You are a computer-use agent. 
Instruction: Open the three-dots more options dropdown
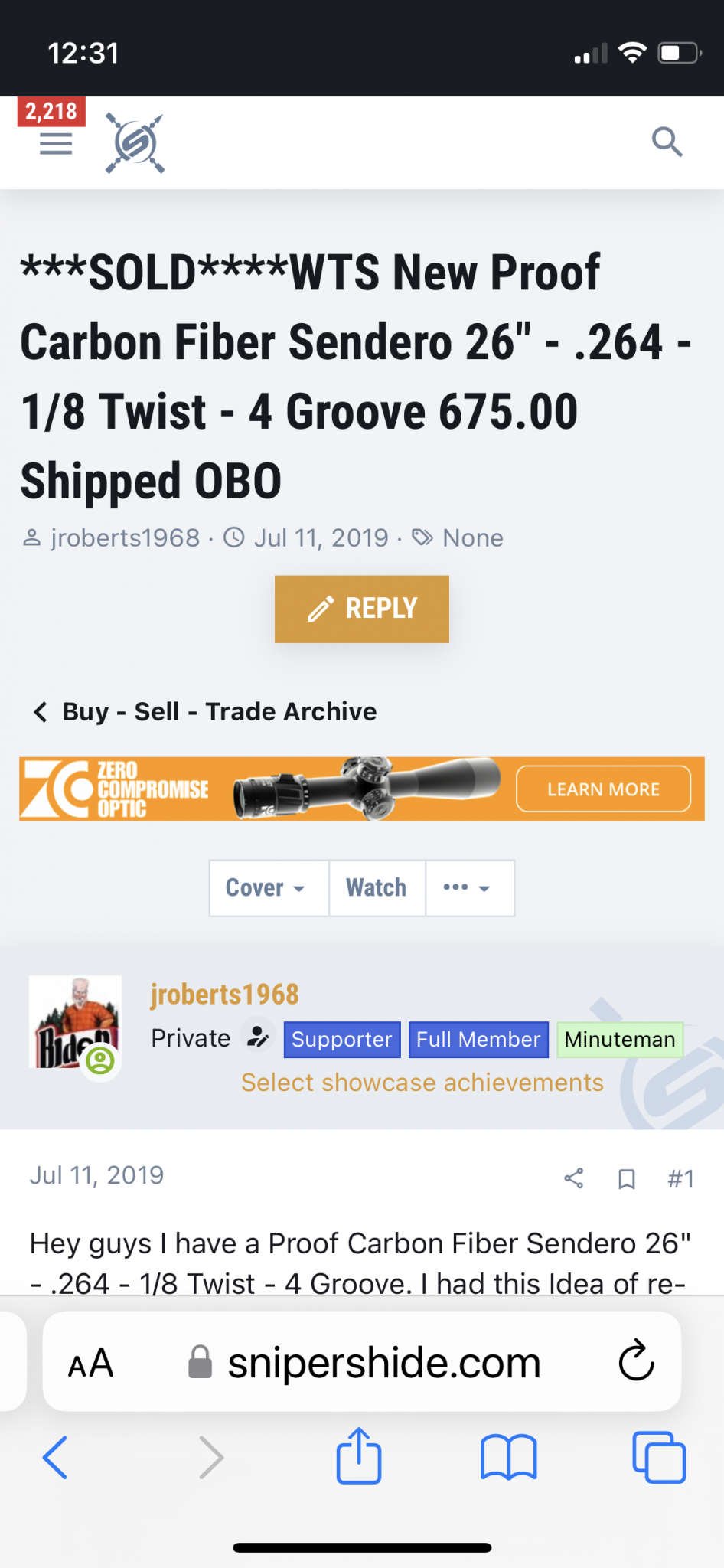tap(469, 888)
